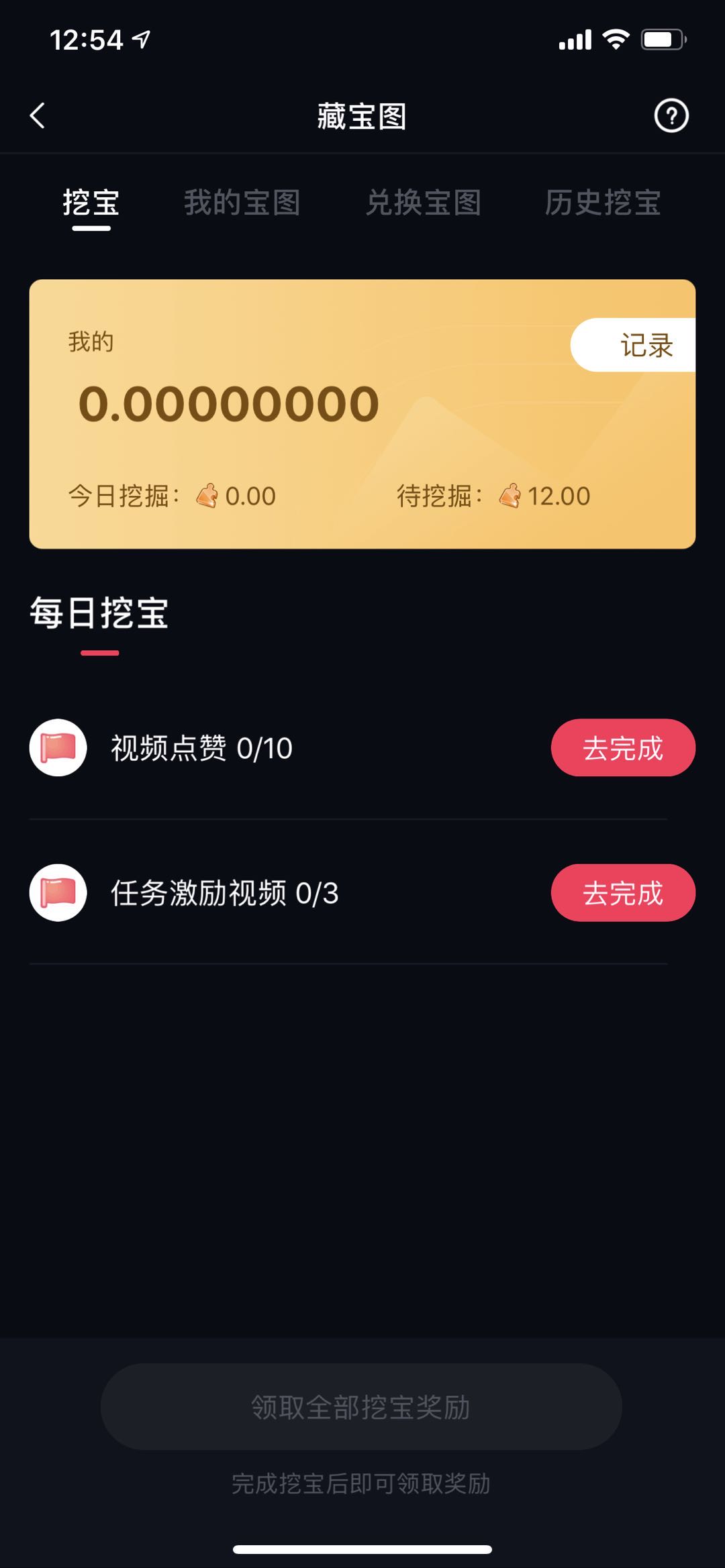This screenshot has width=725, height=1568.
Task: Tap the back arrow to leave 藏宝图
Action: click(x=38, y=115)
